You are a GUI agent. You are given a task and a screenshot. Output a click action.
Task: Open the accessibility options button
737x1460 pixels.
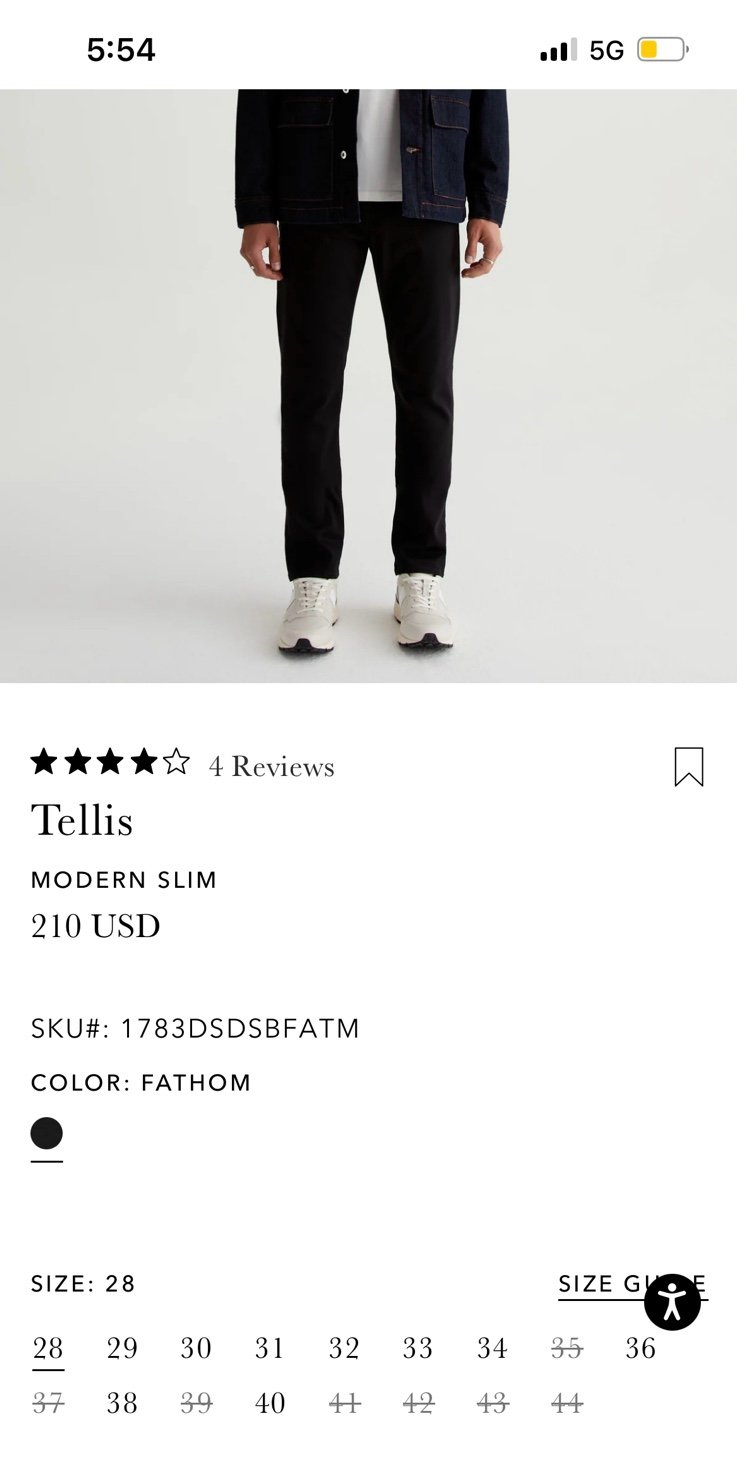[672, 1302]
